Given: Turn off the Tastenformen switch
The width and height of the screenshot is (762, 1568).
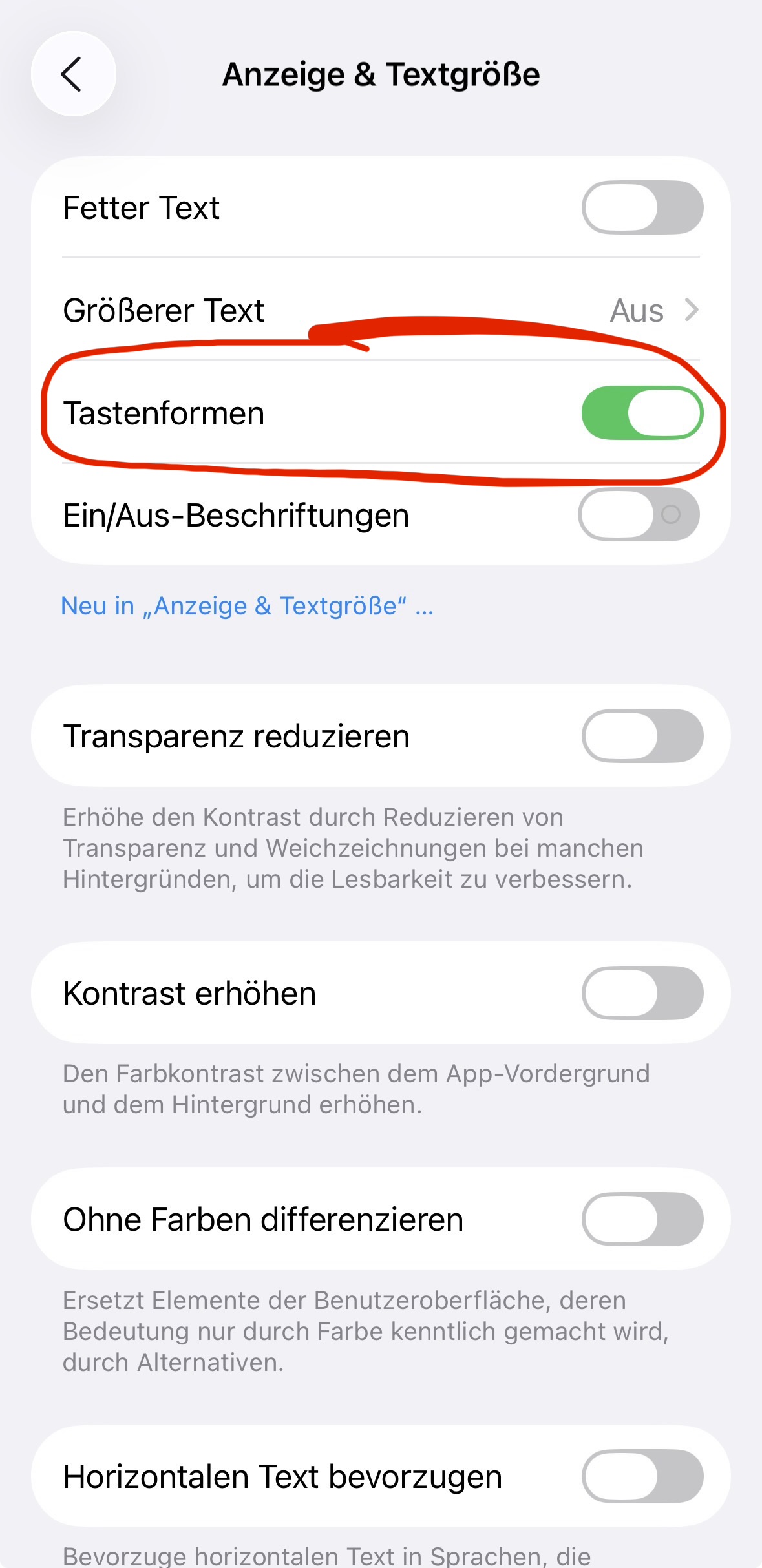Looking at the screenshot, I should point(642,413).
